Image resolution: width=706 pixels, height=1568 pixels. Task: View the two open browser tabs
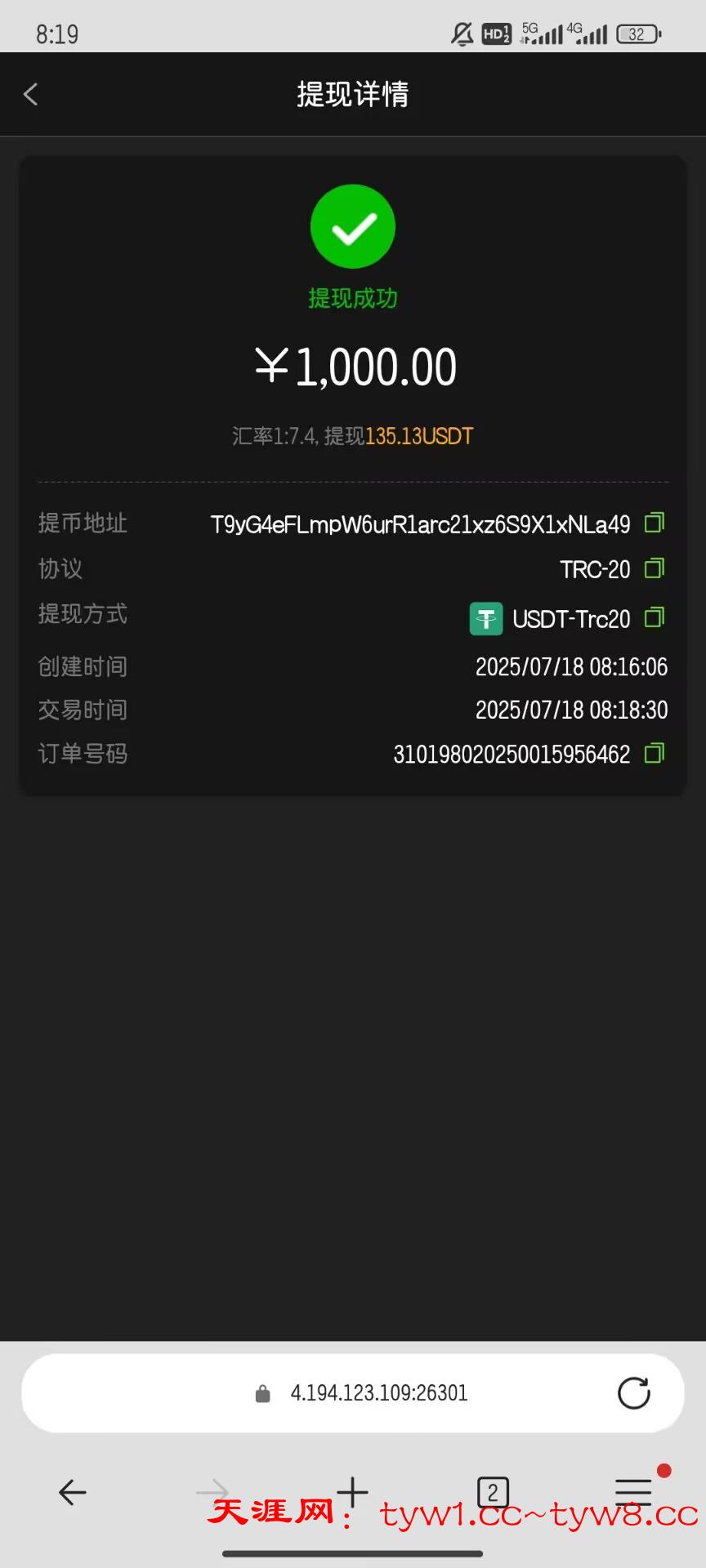(493, 1493)
